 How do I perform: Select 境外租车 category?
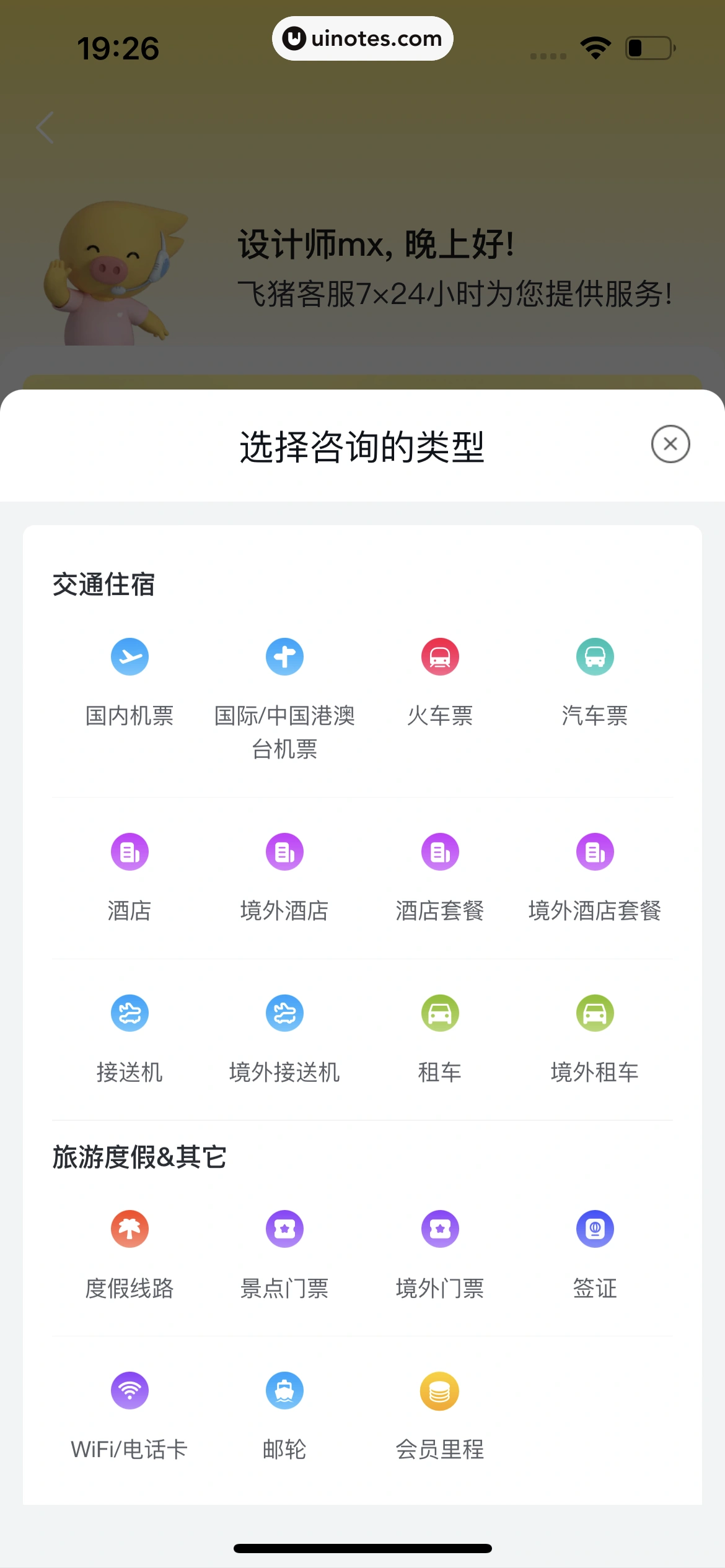(x=595, y=1037)
